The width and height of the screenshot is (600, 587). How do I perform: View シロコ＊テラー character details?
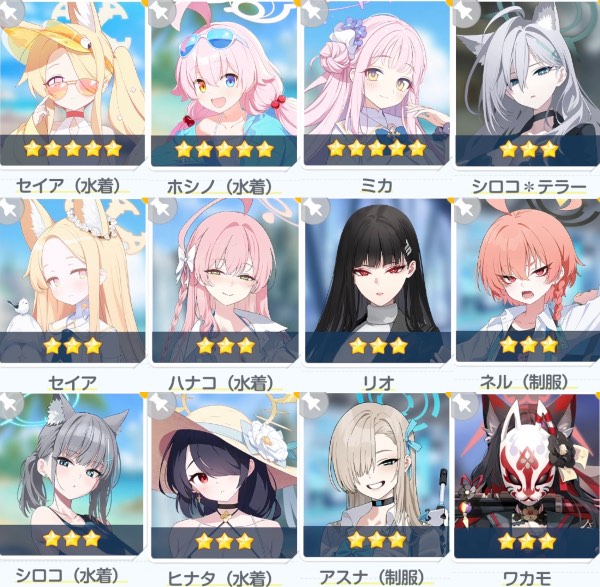pyautogui.click(x=528, y=85)
